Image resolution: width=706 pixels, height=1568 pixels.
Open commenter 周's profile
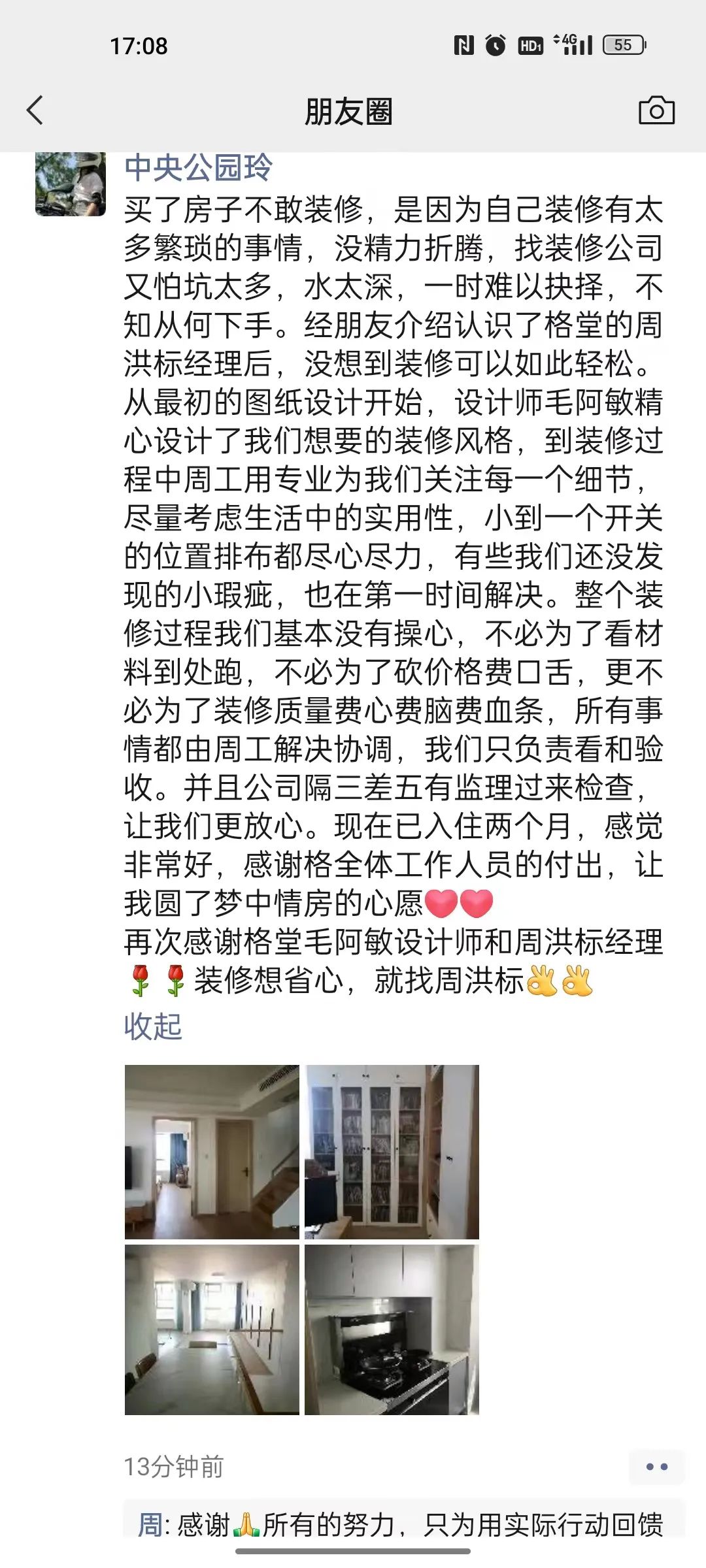click(150, 1526)
